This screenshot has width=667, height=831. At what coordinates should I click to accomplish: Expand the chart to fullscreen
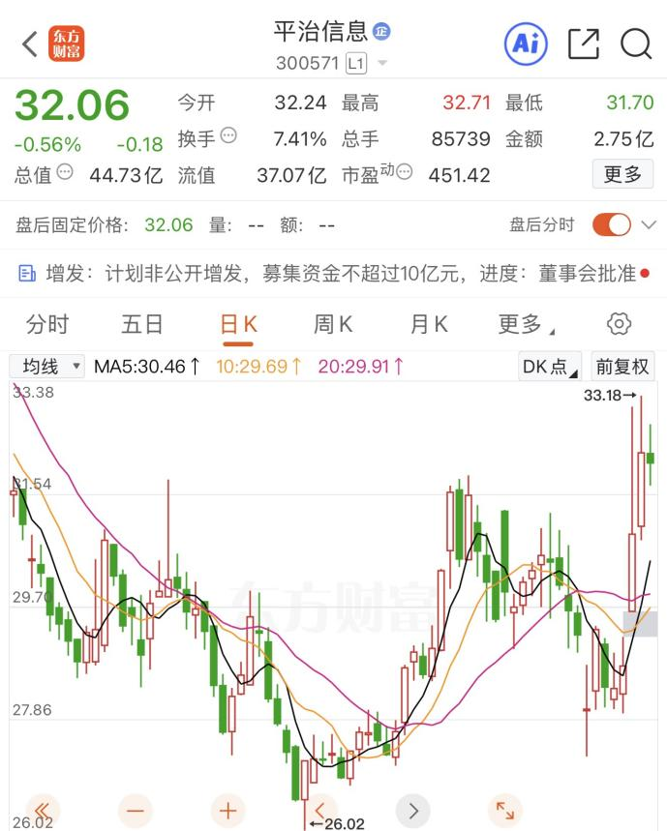coord(505,809)
